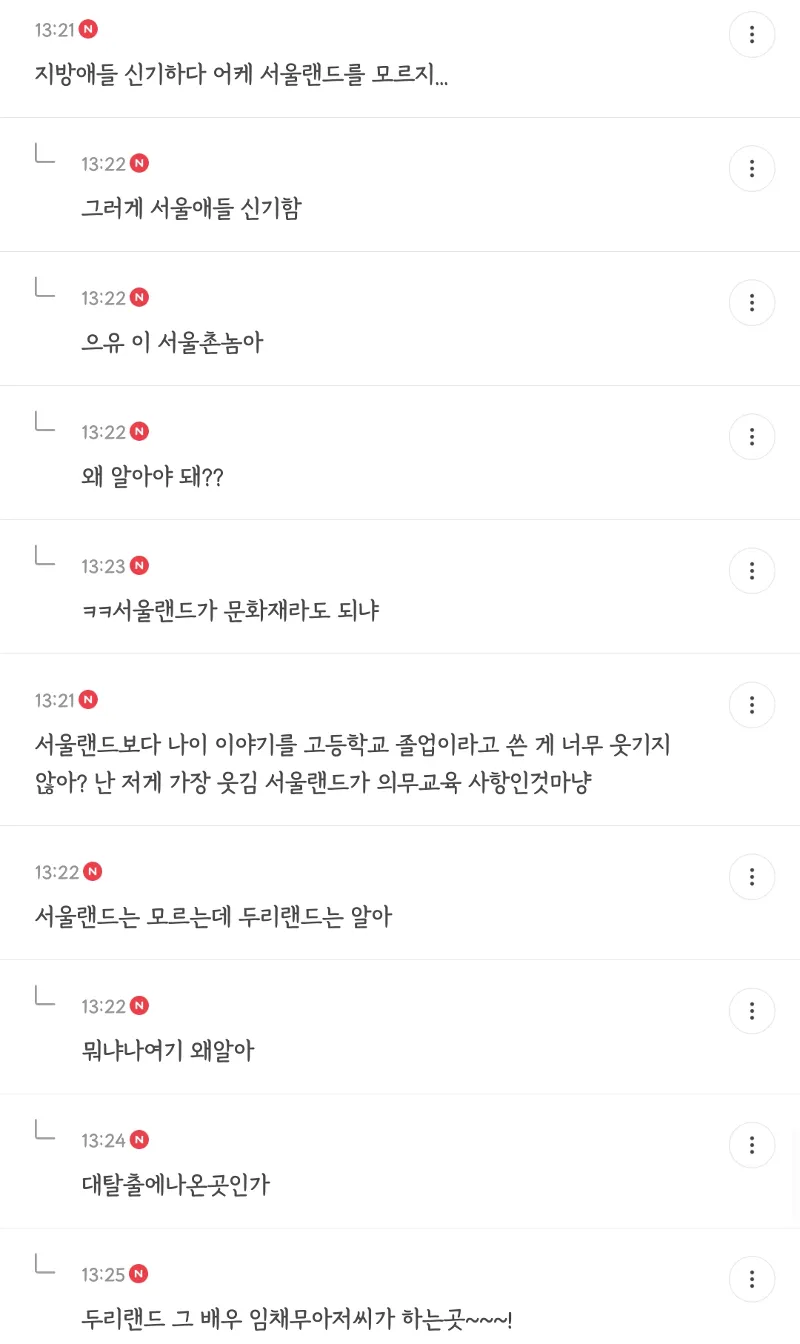Select the reply marker beside the 13:25 comment

(44, 1272)
